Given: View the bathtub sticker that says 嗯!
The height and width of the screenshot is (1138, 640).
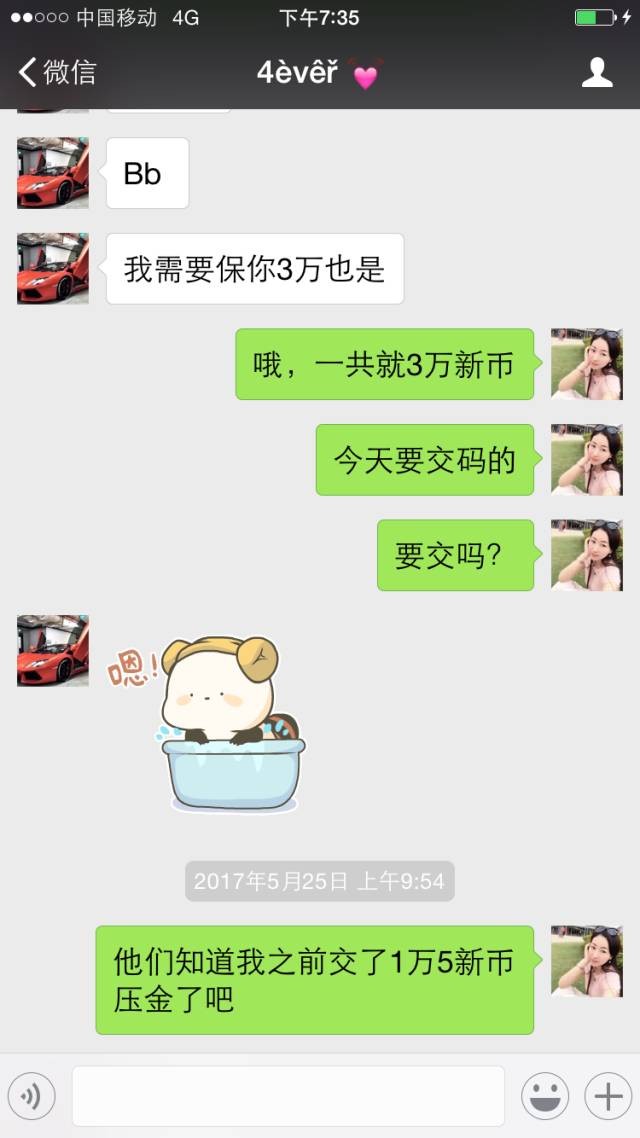Looking at the screenshot, I should pyautogui.click(x=218, y=720).
